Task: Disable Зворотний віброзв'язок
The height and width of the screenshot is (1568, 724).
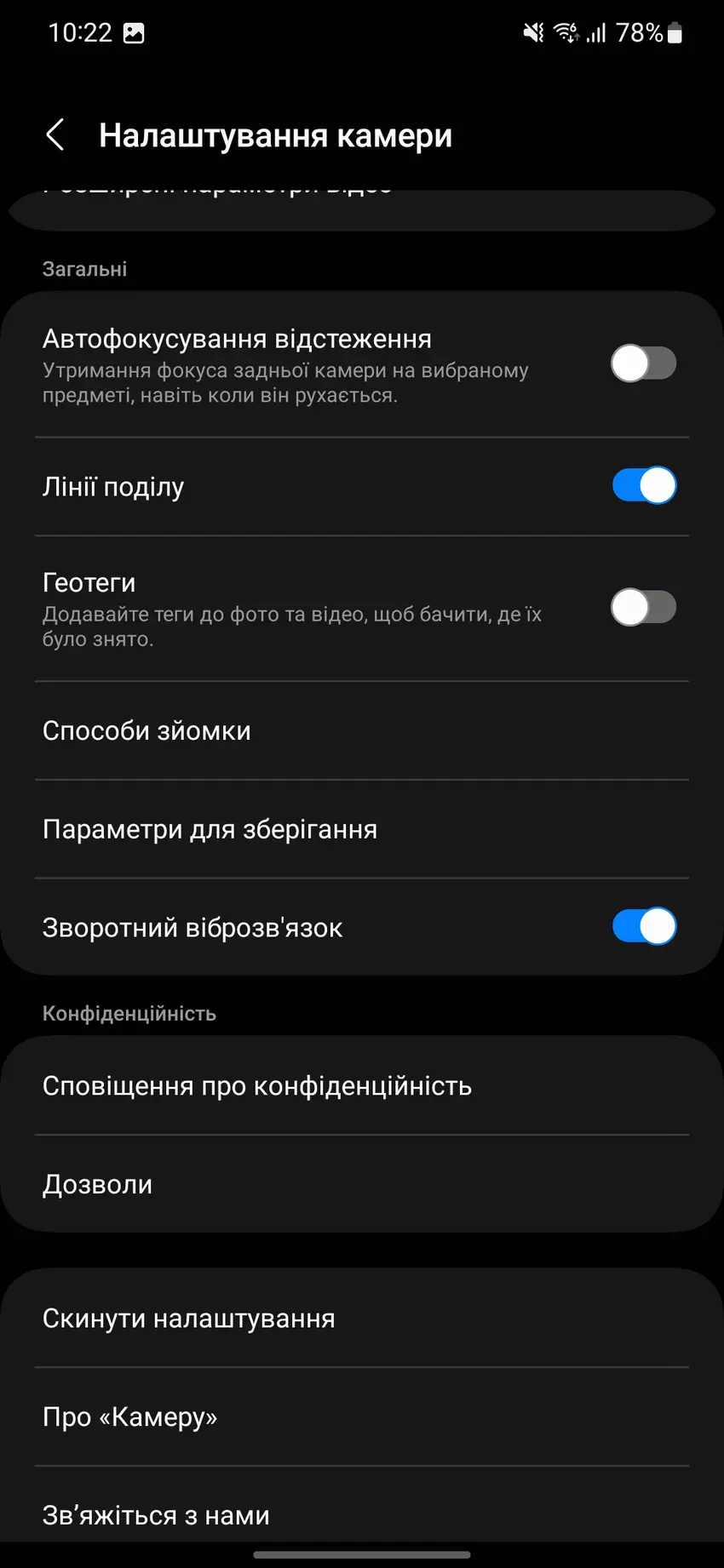Action: [643, 927]
